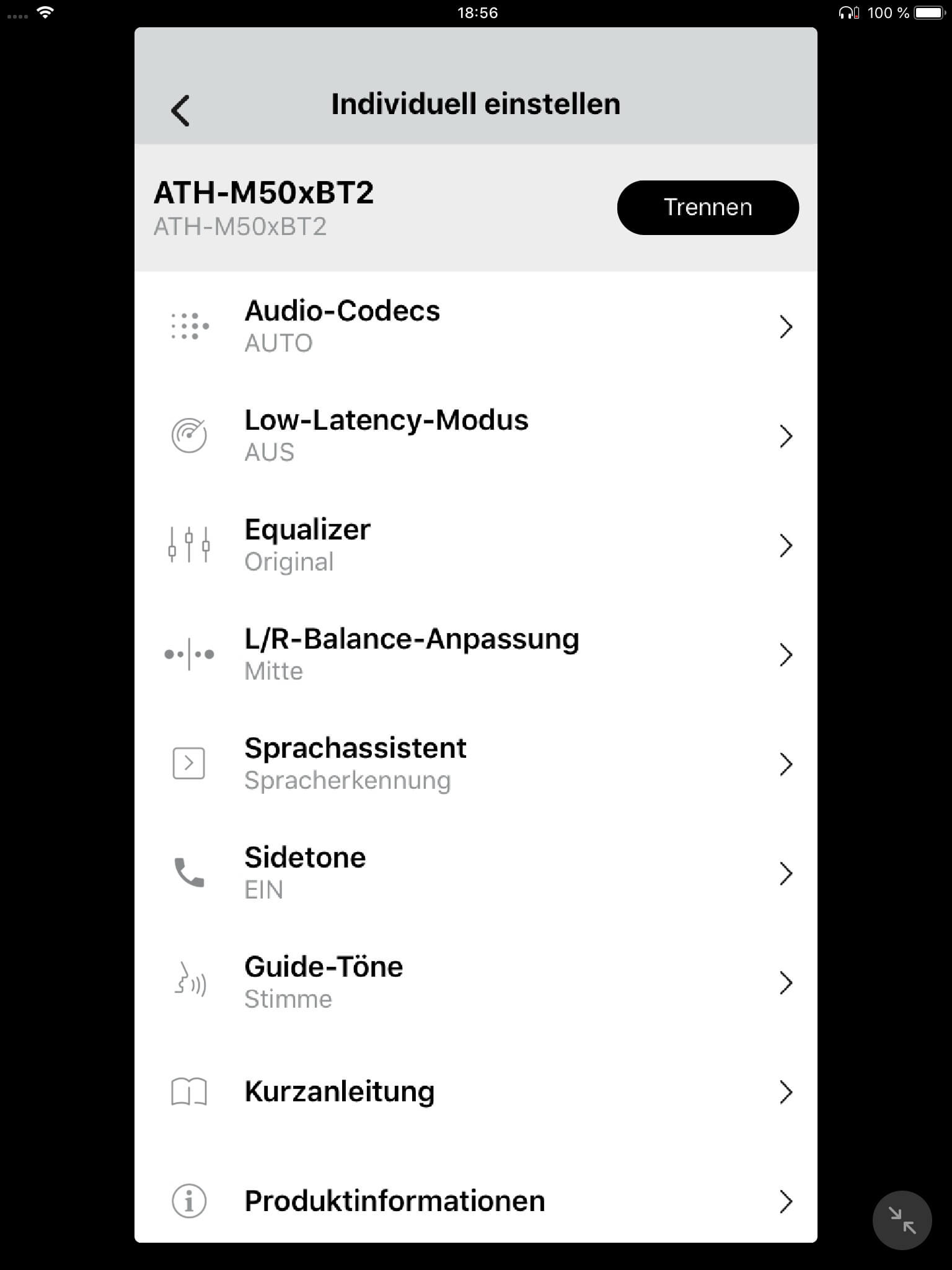Open the Equalizer settings
Screen dimensions: 952x1270
[475, 545]
